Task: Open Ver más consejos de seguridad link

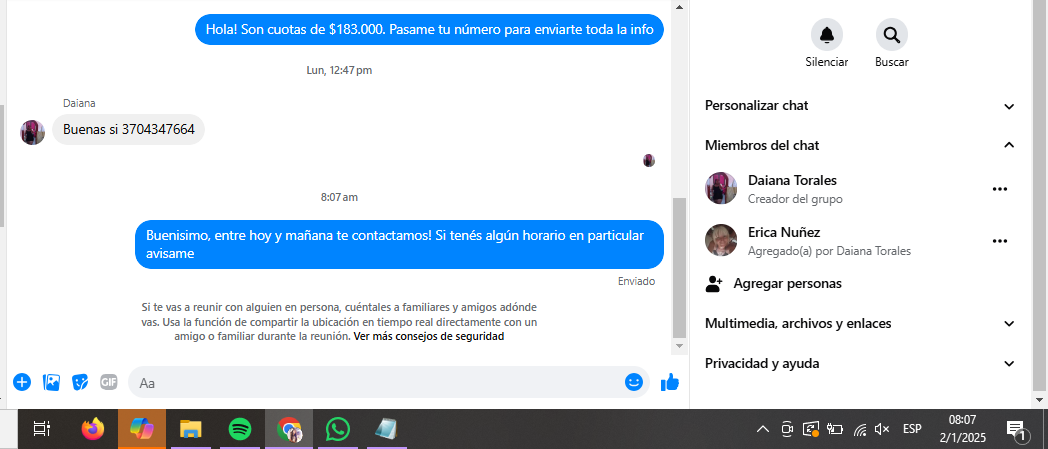Action: click(429, 337)
